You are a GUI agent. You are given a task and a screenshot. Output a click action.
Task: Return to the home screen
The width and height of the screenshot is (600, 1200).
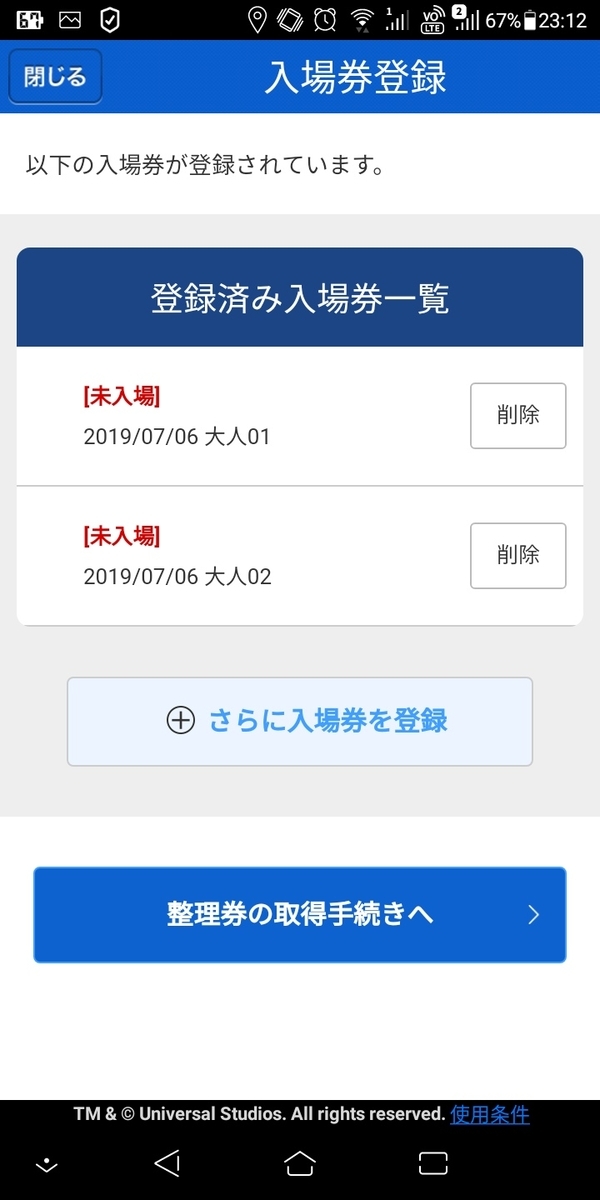(300, 1163)
